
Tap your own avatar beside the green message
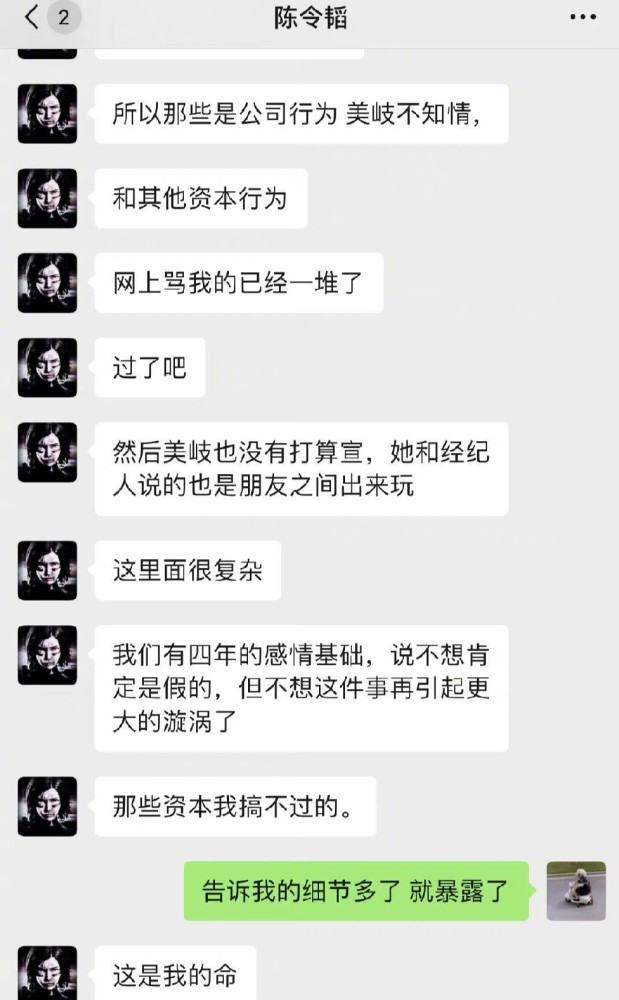point(576,891)
